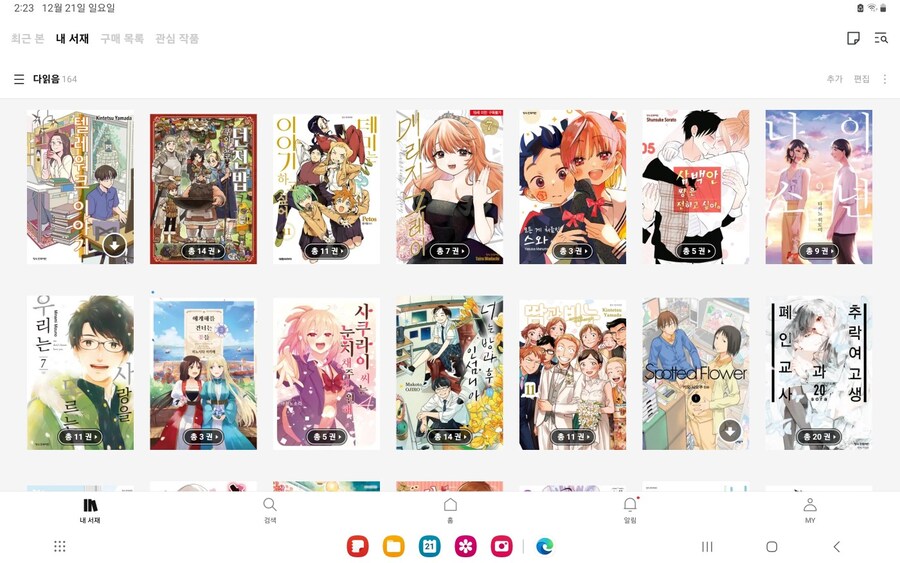900x563 pixels.
Task: Open the MY profile tab
Action: 810,510
